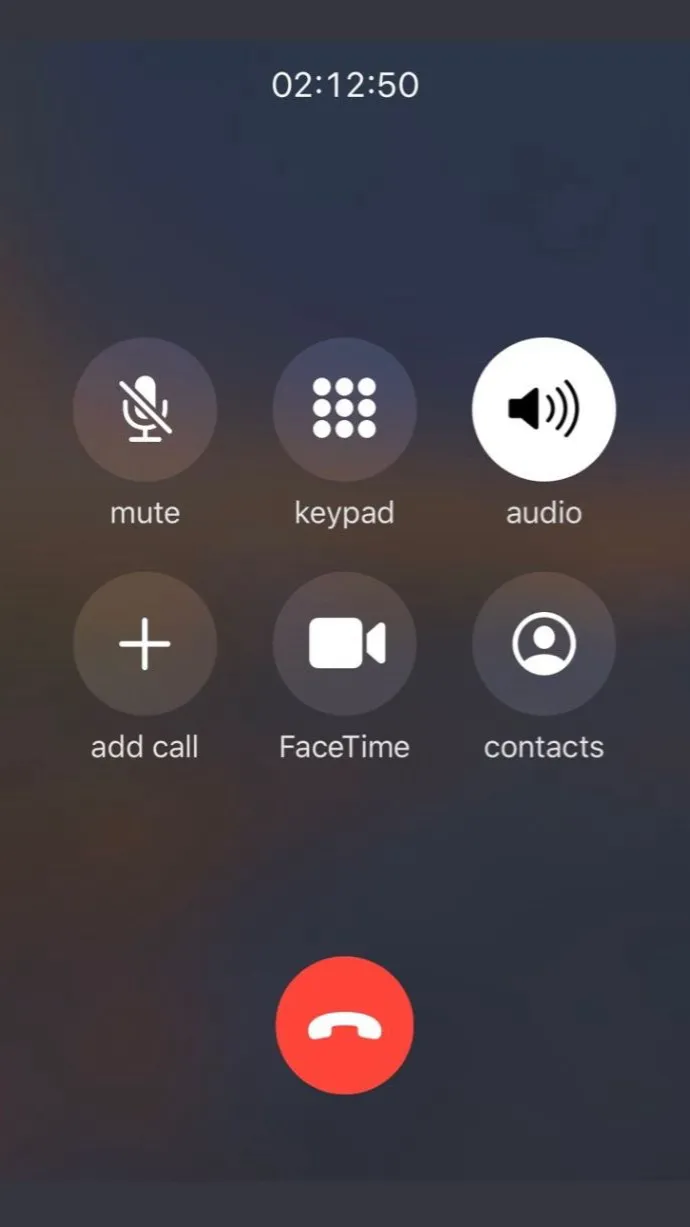Switch this call to FaceTime video

[x=344, y=643]
